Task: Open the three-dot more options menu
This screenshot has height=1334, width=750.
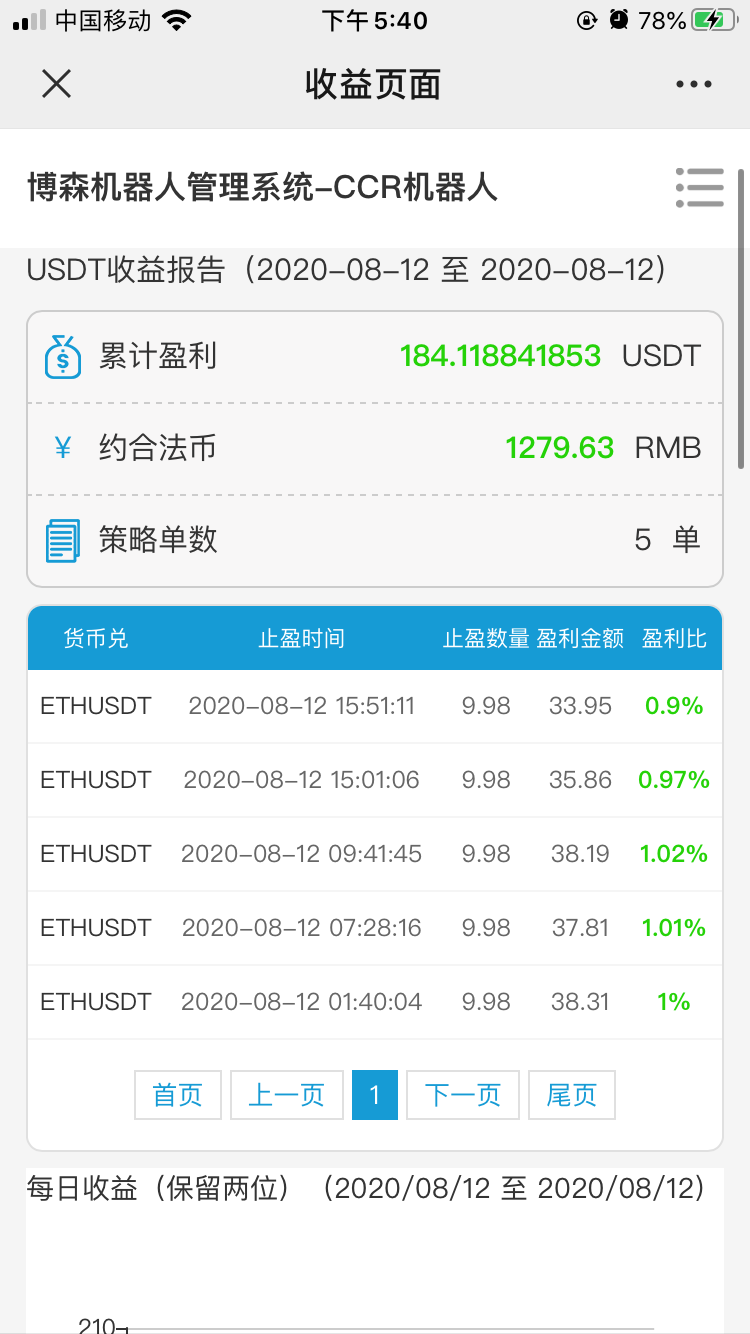Action: click(694, 85)
